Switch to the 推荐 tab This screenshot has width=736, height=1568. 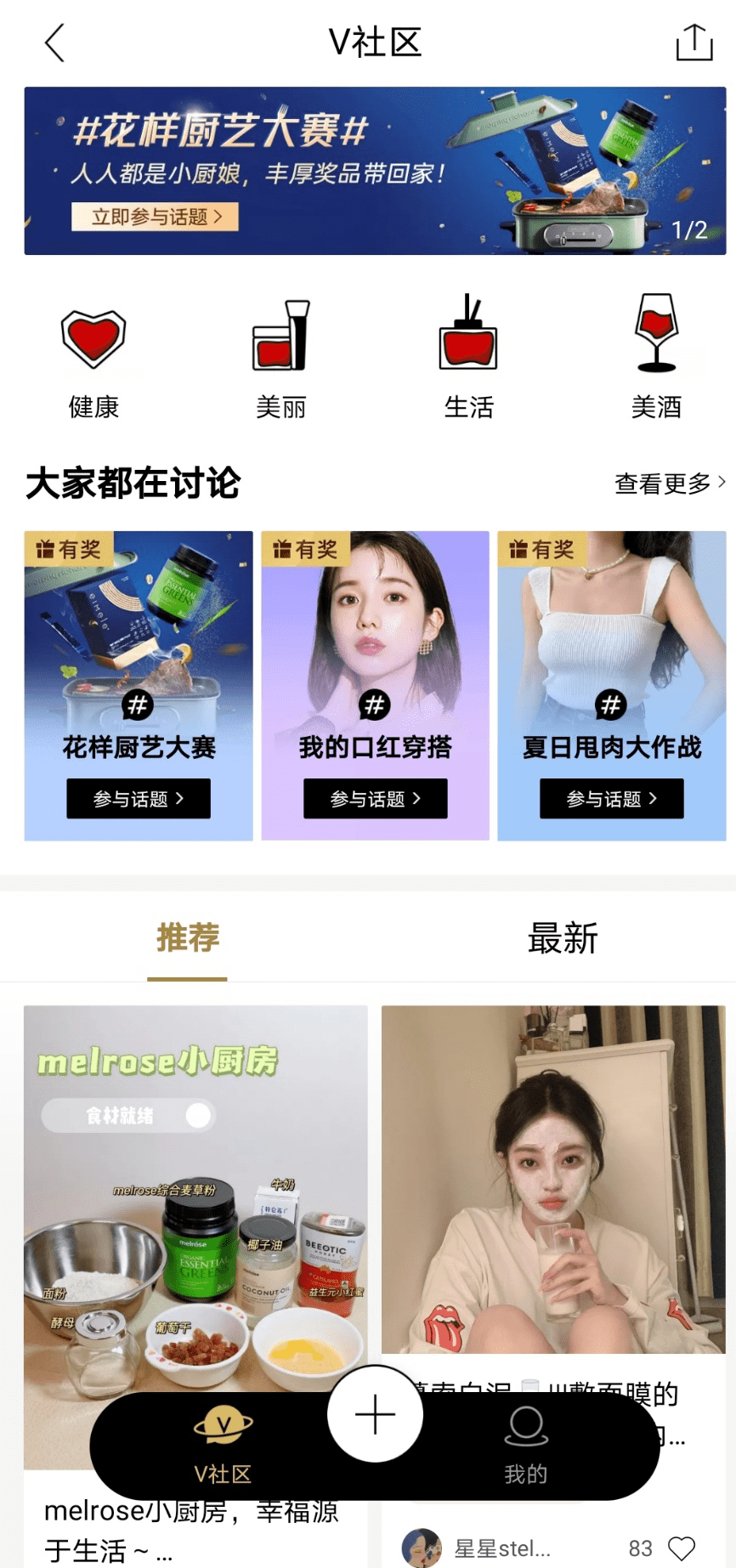coord(188,938)
